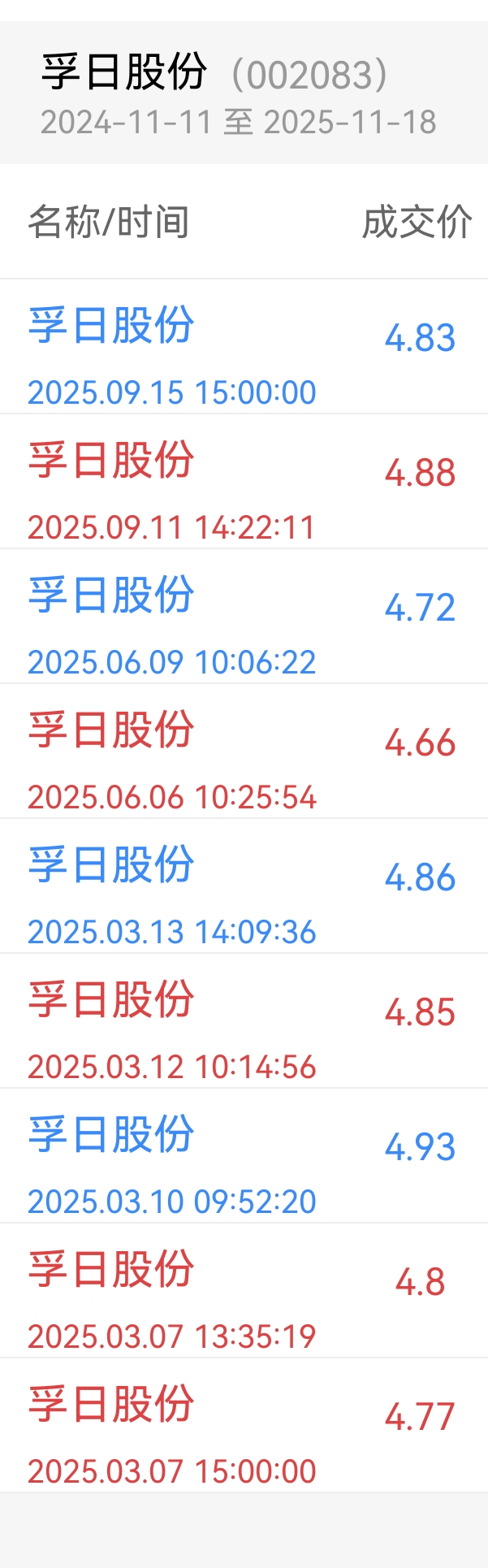Viewport: 488px width, 1568px height.
Task: View details of the 2025.03.12 trade at 4.85
Action: pyautogui.click(x=244, y=1021)
